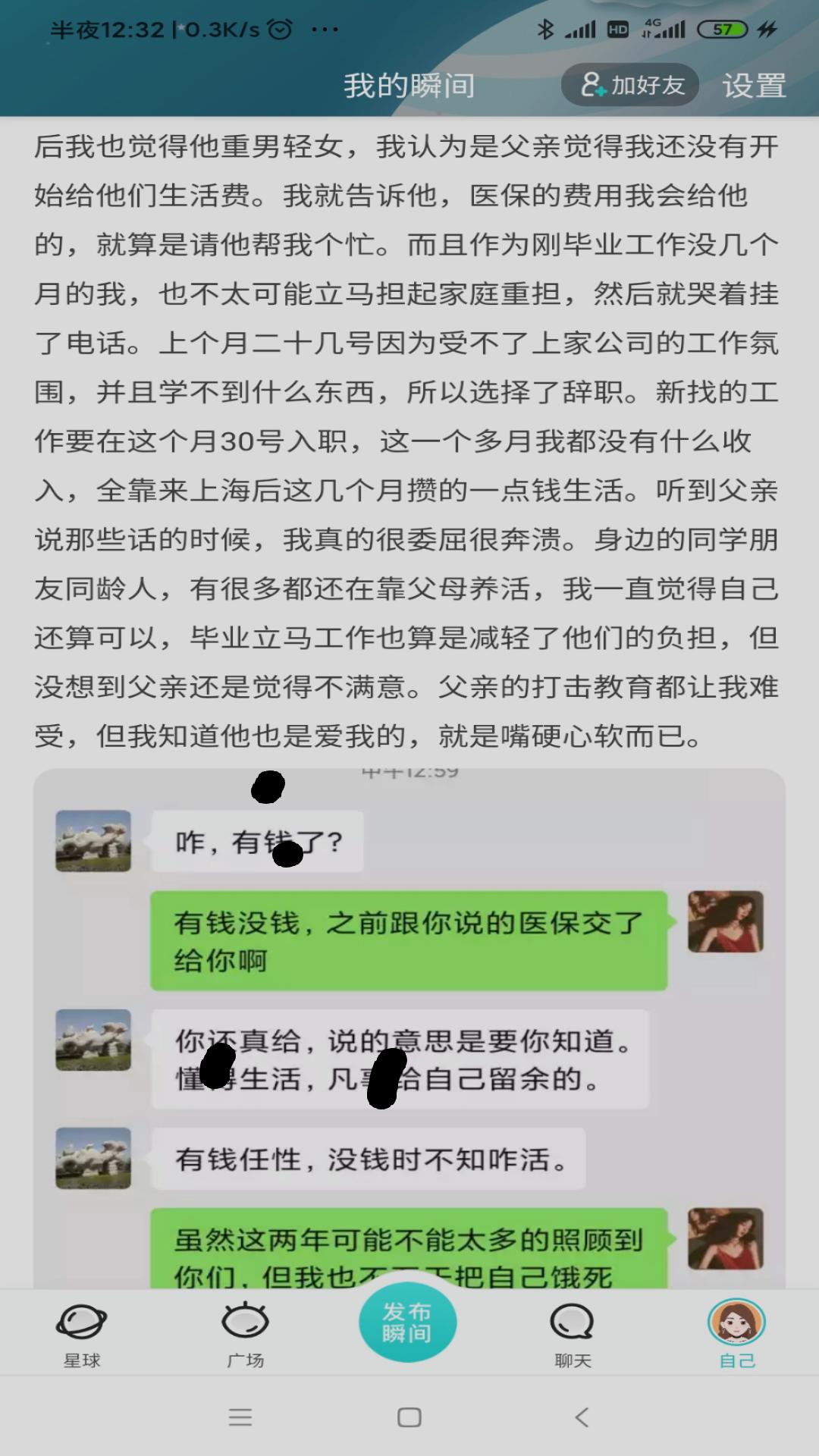
Task: Tap the system back button
Action: (582, 1417)
